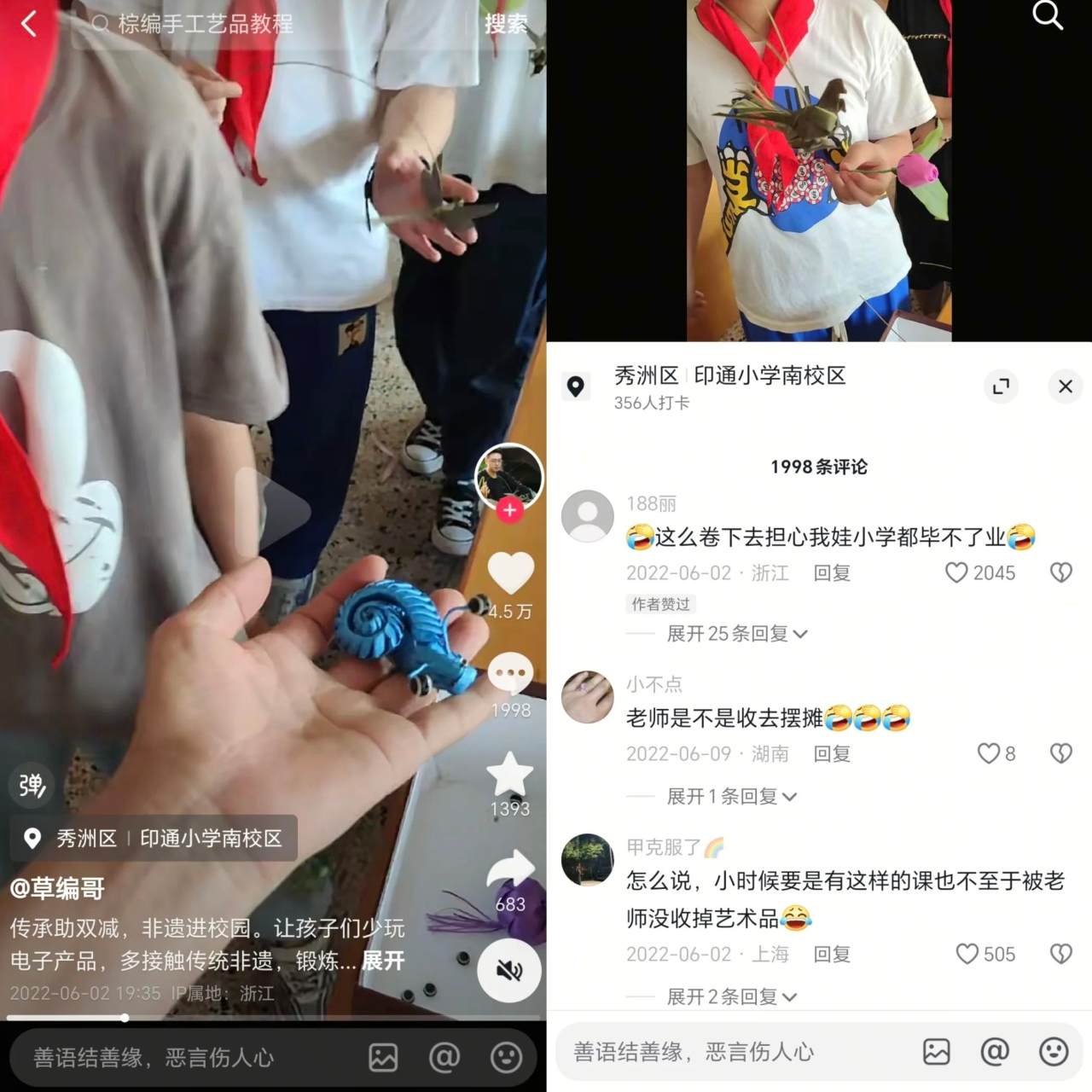Open the 棕编手工艺品教程 search field

[256, 24]
